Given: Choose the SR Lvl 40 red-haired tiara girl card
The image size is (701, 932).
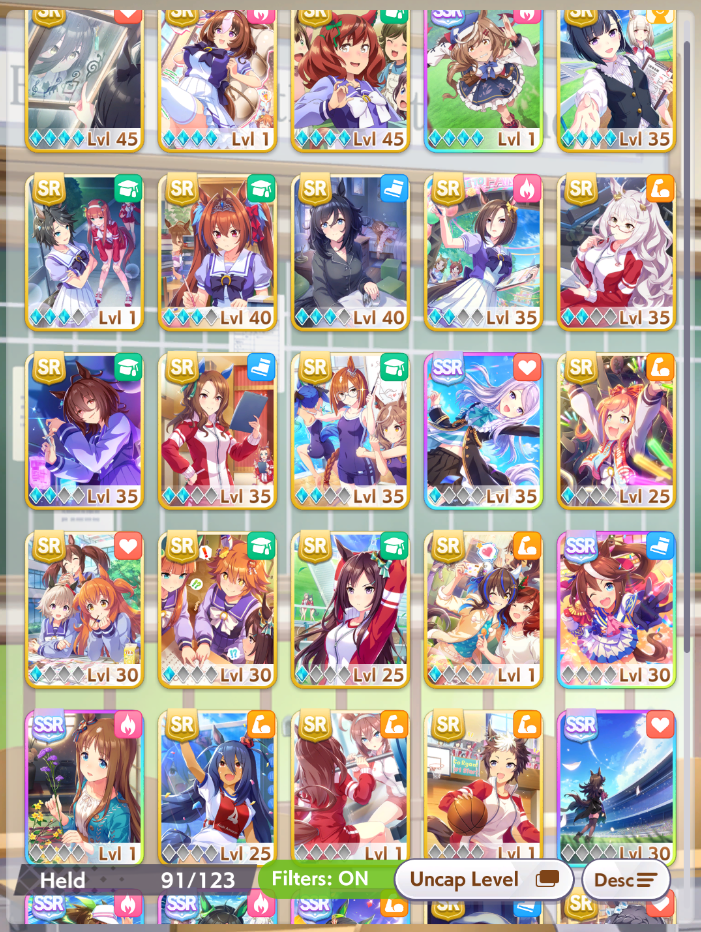Looking at the screenshot, I should (218, 252).
